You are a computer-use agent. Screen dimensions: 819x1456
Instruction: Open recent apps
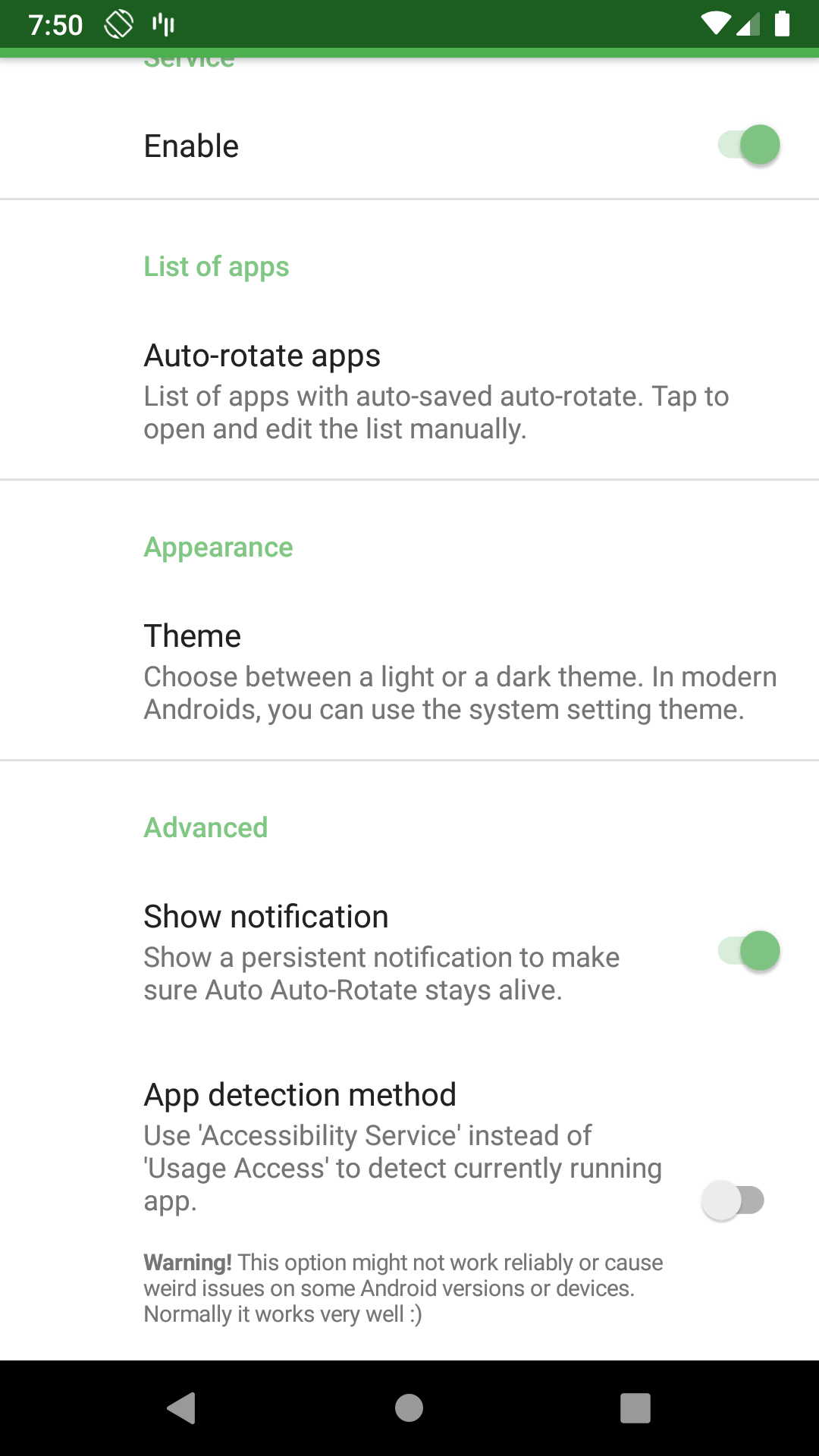pyautogui.click(x=635, y=1408)
